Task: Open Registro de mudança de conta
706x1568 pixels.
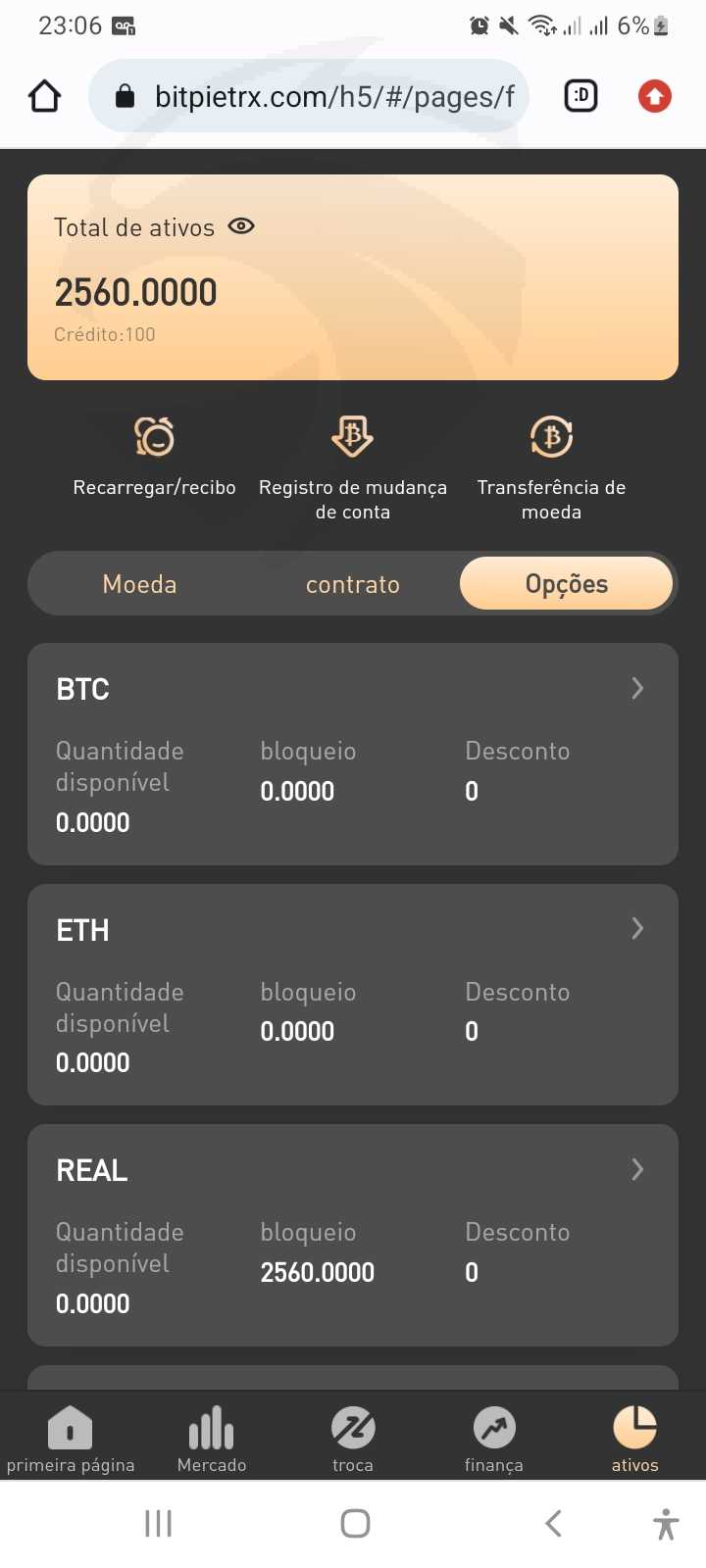Action: point(353,467)
